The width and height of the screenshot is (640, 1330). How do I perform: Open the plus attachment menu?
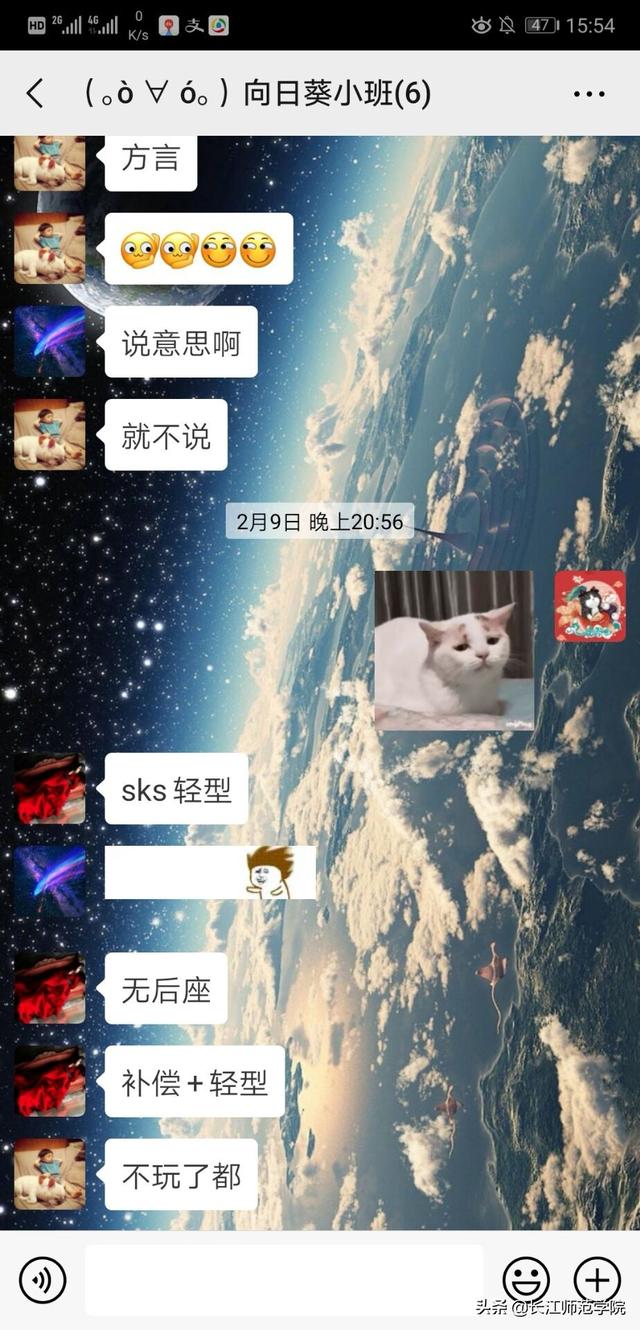tap(596, 1280)
